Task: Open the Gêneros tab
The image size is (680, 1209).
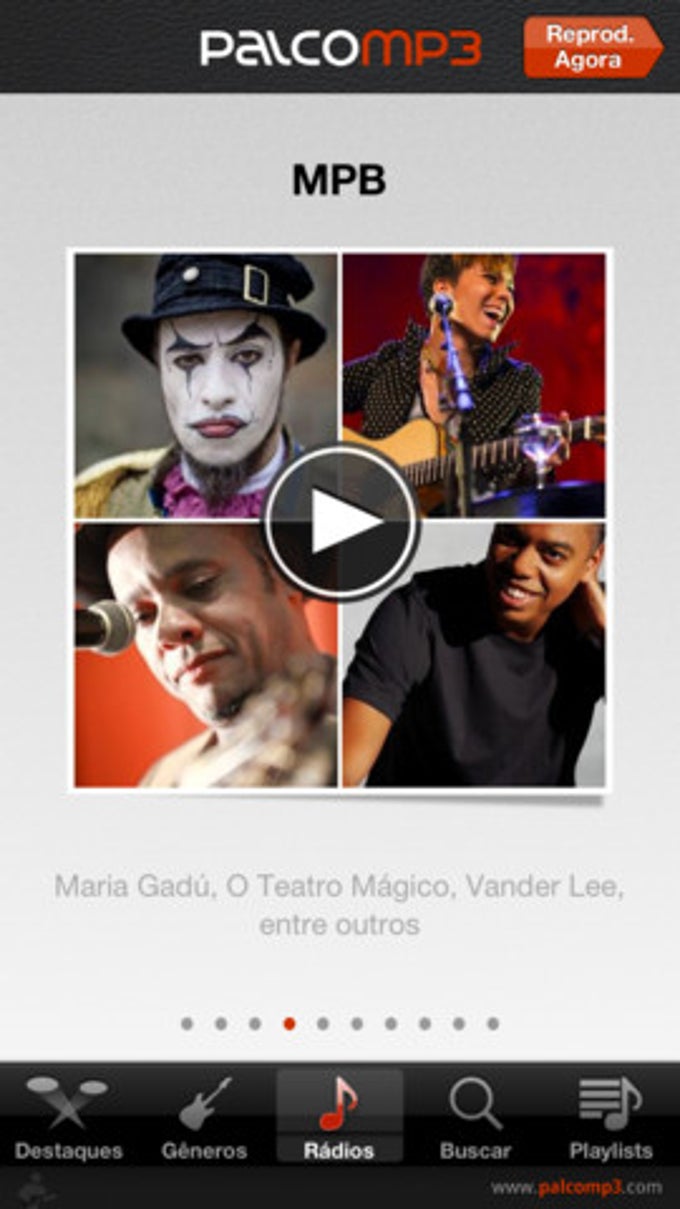Action: [204, 1118]
